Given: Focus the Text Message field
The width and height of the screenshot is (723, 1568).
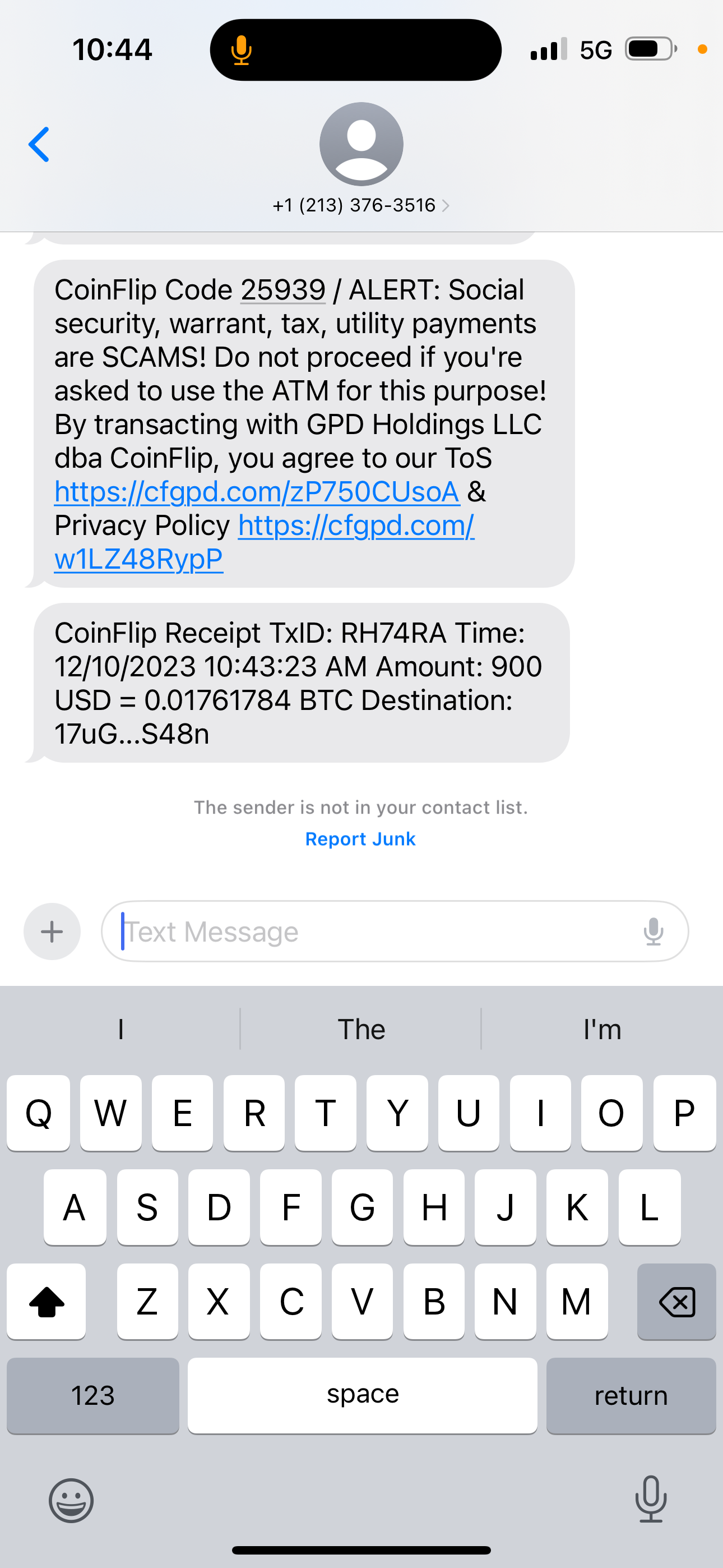Looking at the screenshot, I should pyautogui.click(x=365, y=931).
